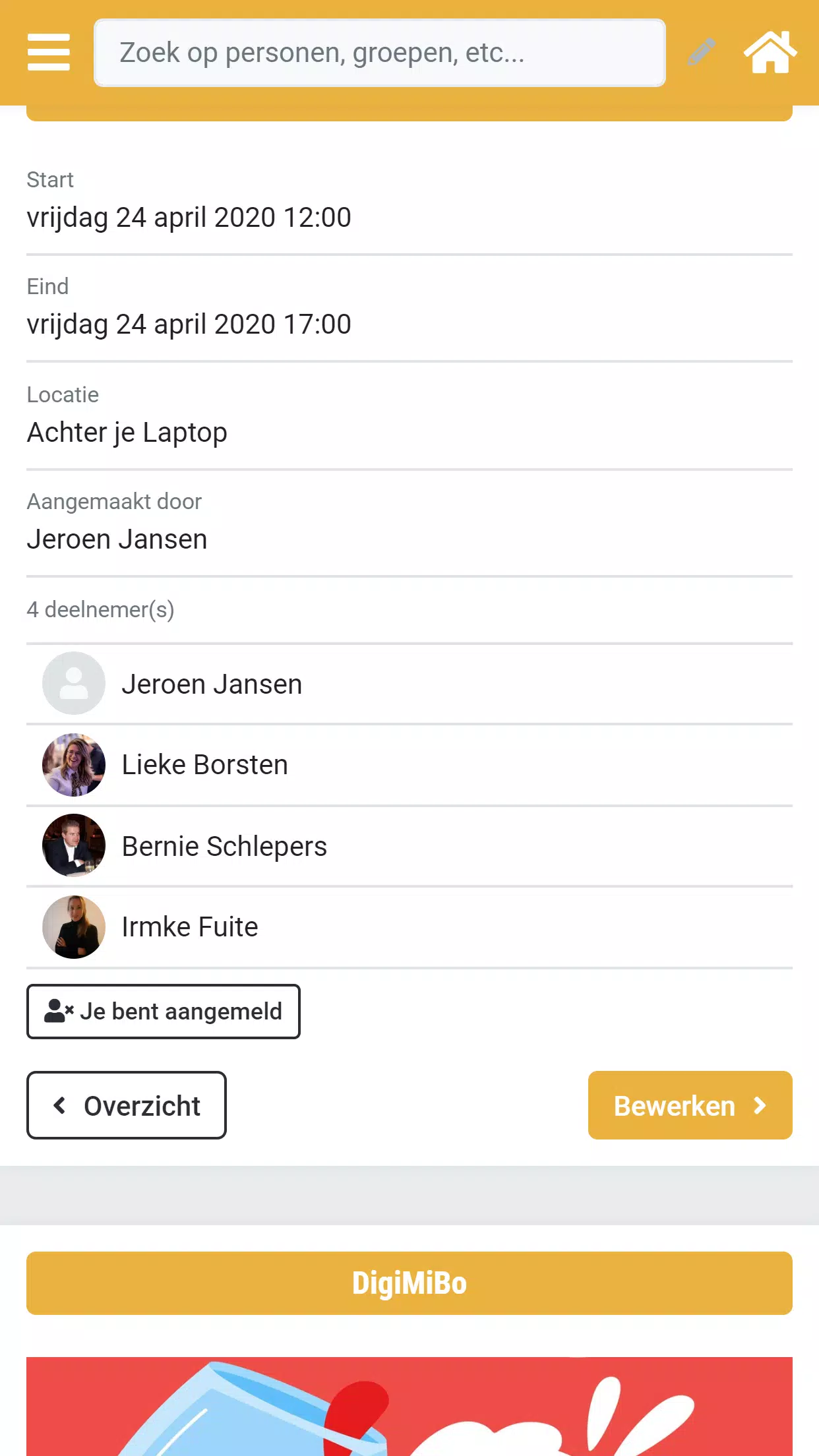Return to Overzicht
819x1456 pixels.
(126, 1105)
